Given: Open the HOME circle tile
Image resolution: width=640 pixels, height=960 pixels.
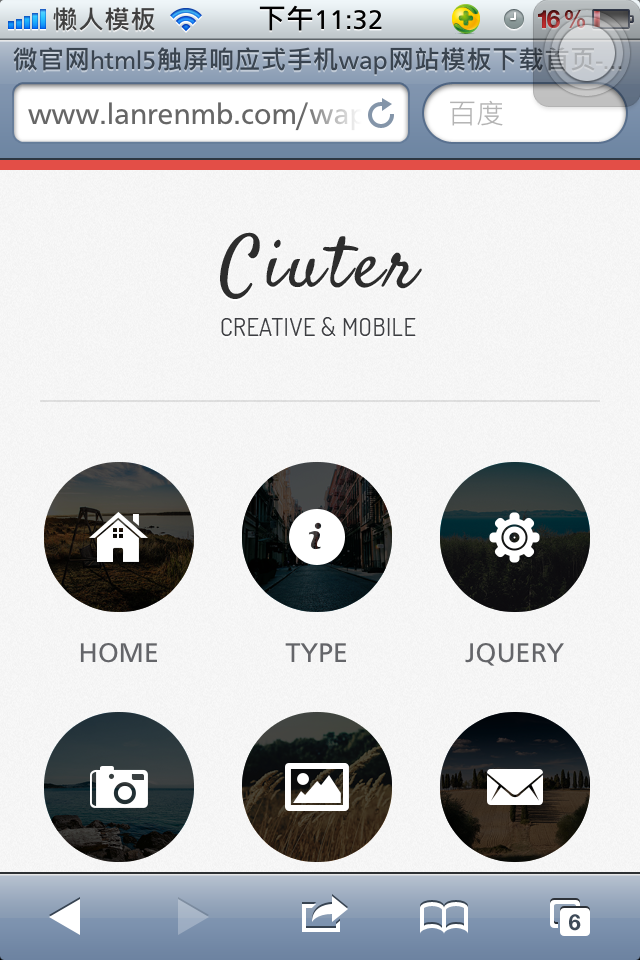Looking at the screenshot, I should click(119, 537).
